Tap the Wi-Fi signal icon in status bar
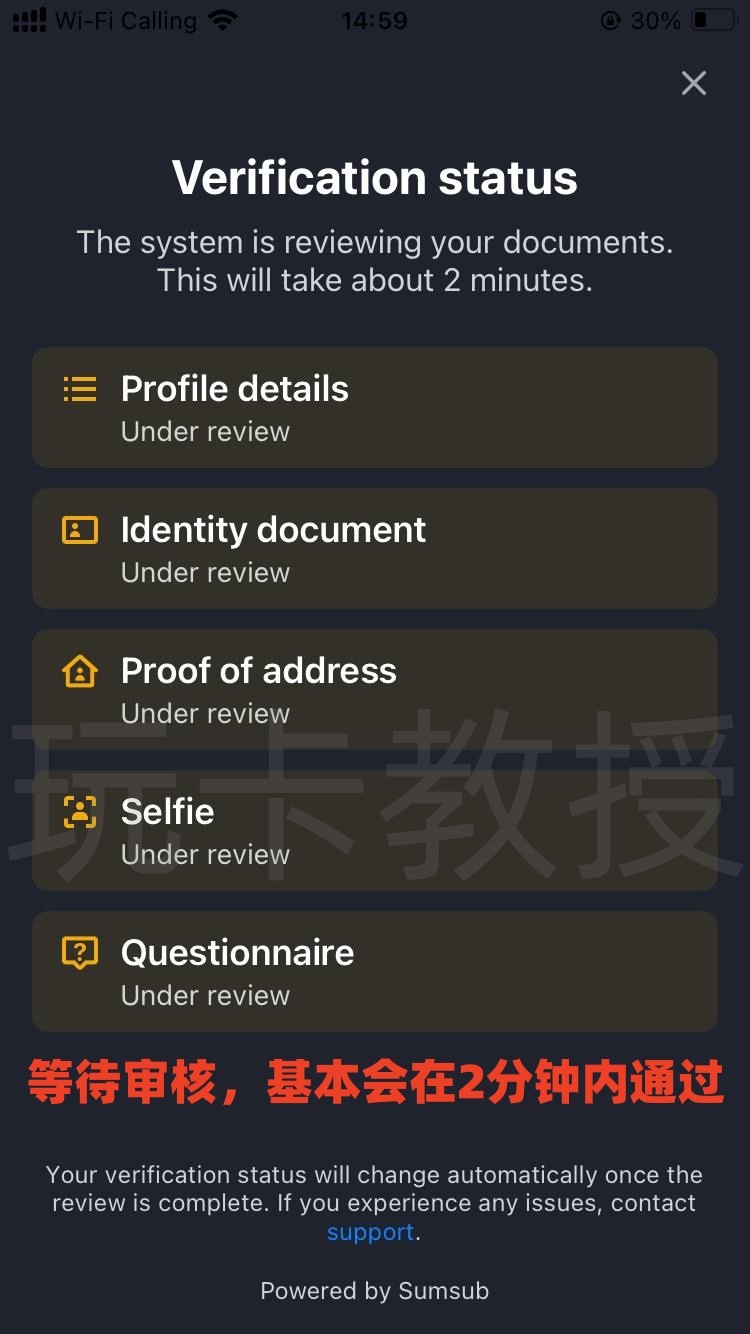Viewport: 750px width, 1334px height. (224, 18)
